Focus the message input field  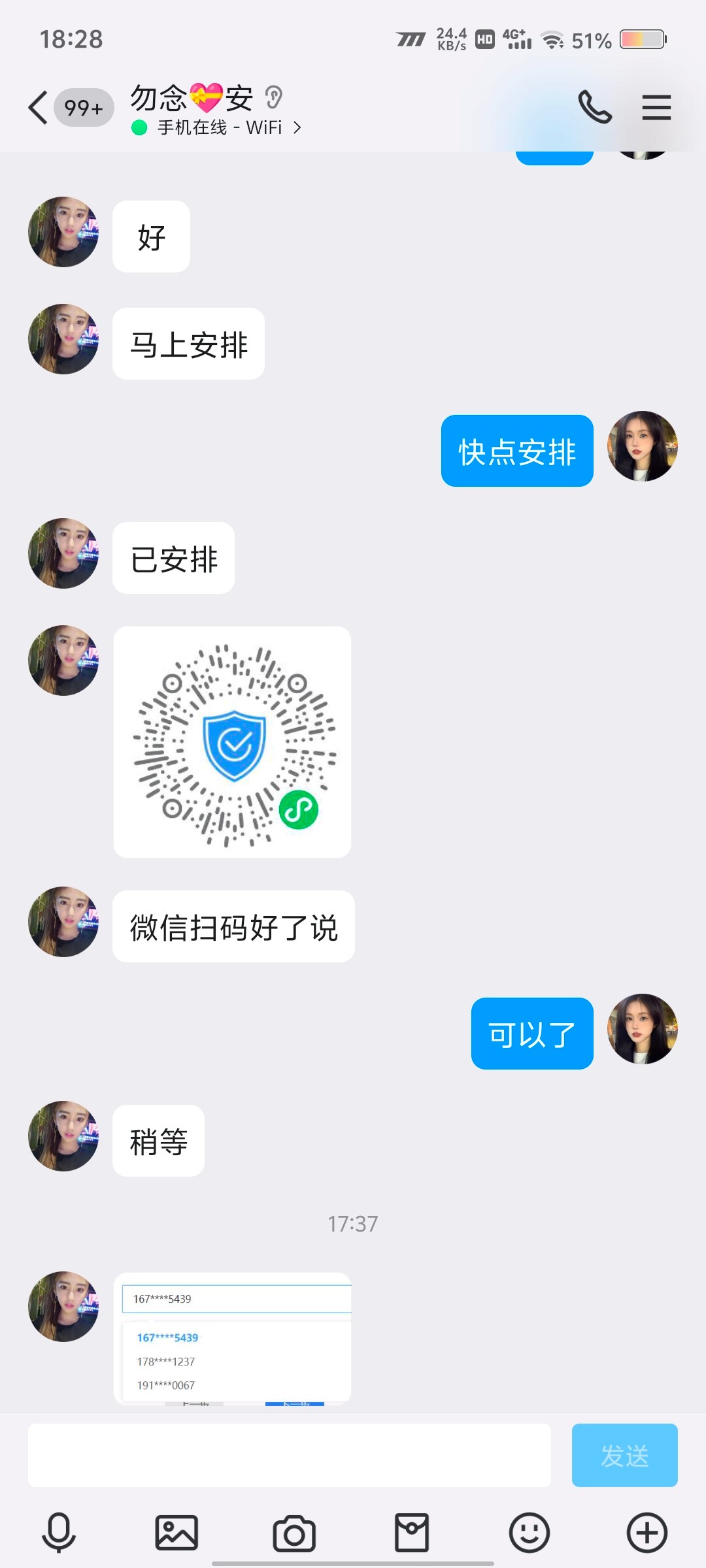[x=289, y=1455]
